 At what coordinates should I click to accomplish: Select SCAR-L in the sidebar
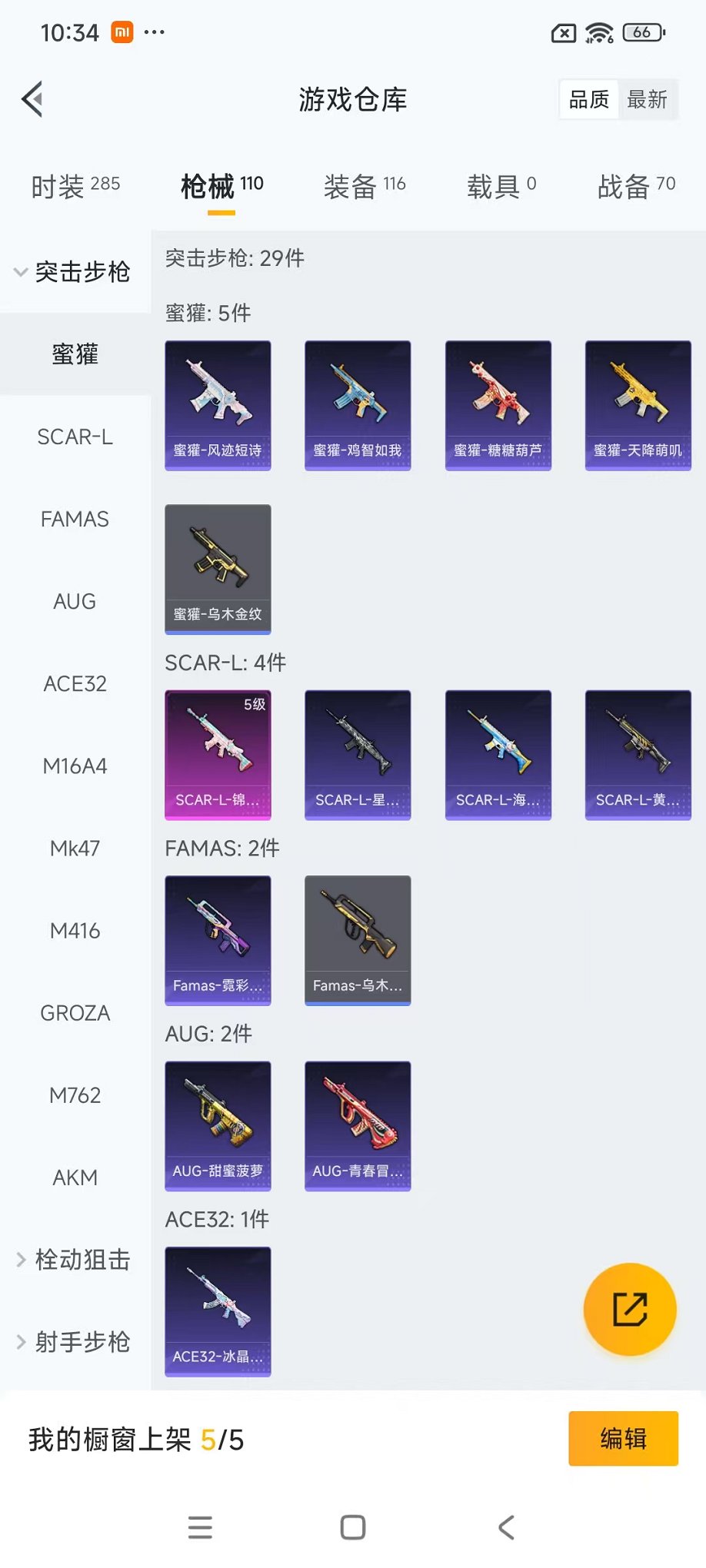click(75, 437)
